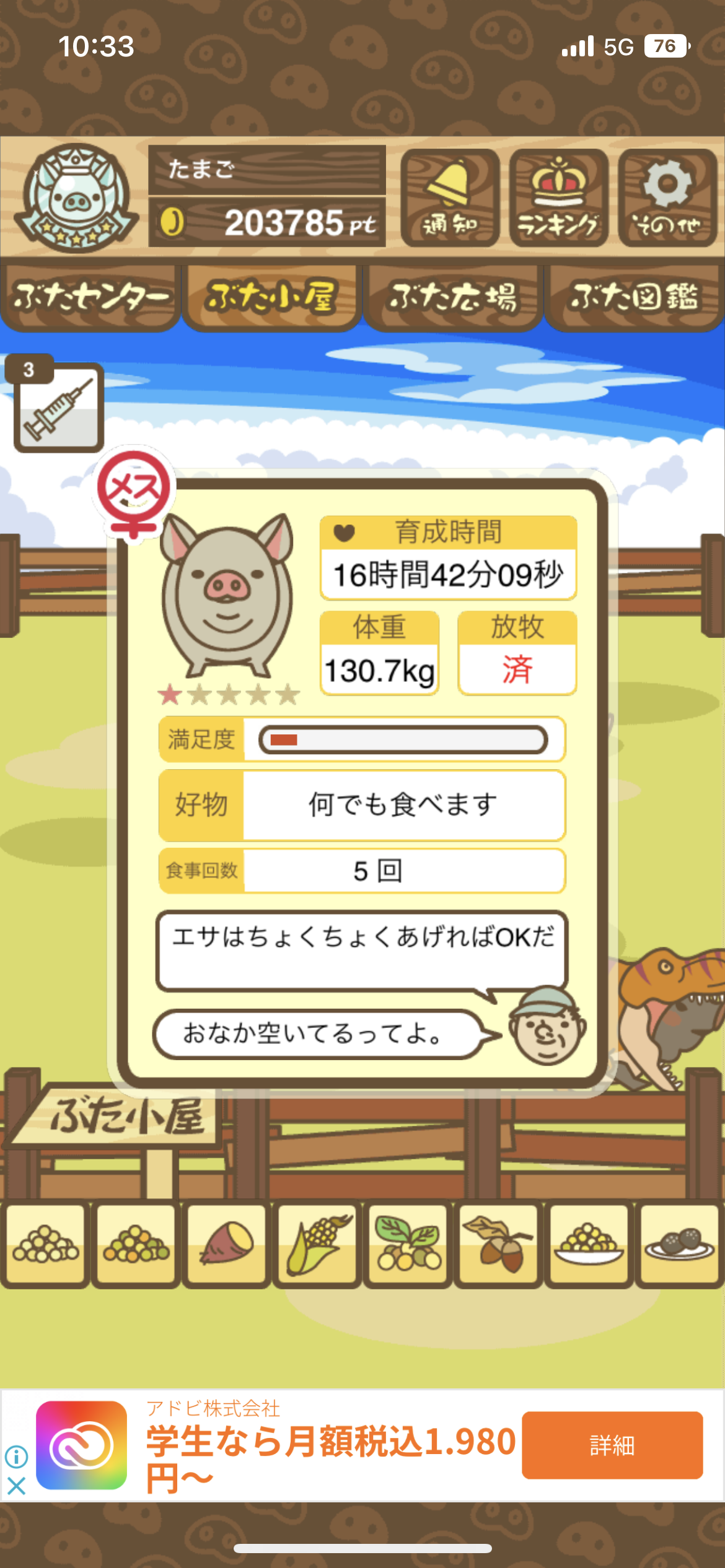The height and width of the screenshot is (1568, 725).
Task: Pick the bowl of yellow beans
Action: tap(589, 1244)
